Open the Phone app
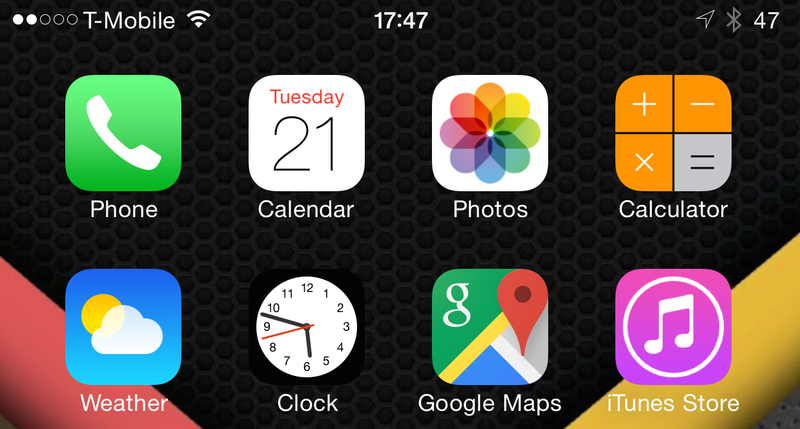The image size is (800, 429). click(x=123, y=134)
